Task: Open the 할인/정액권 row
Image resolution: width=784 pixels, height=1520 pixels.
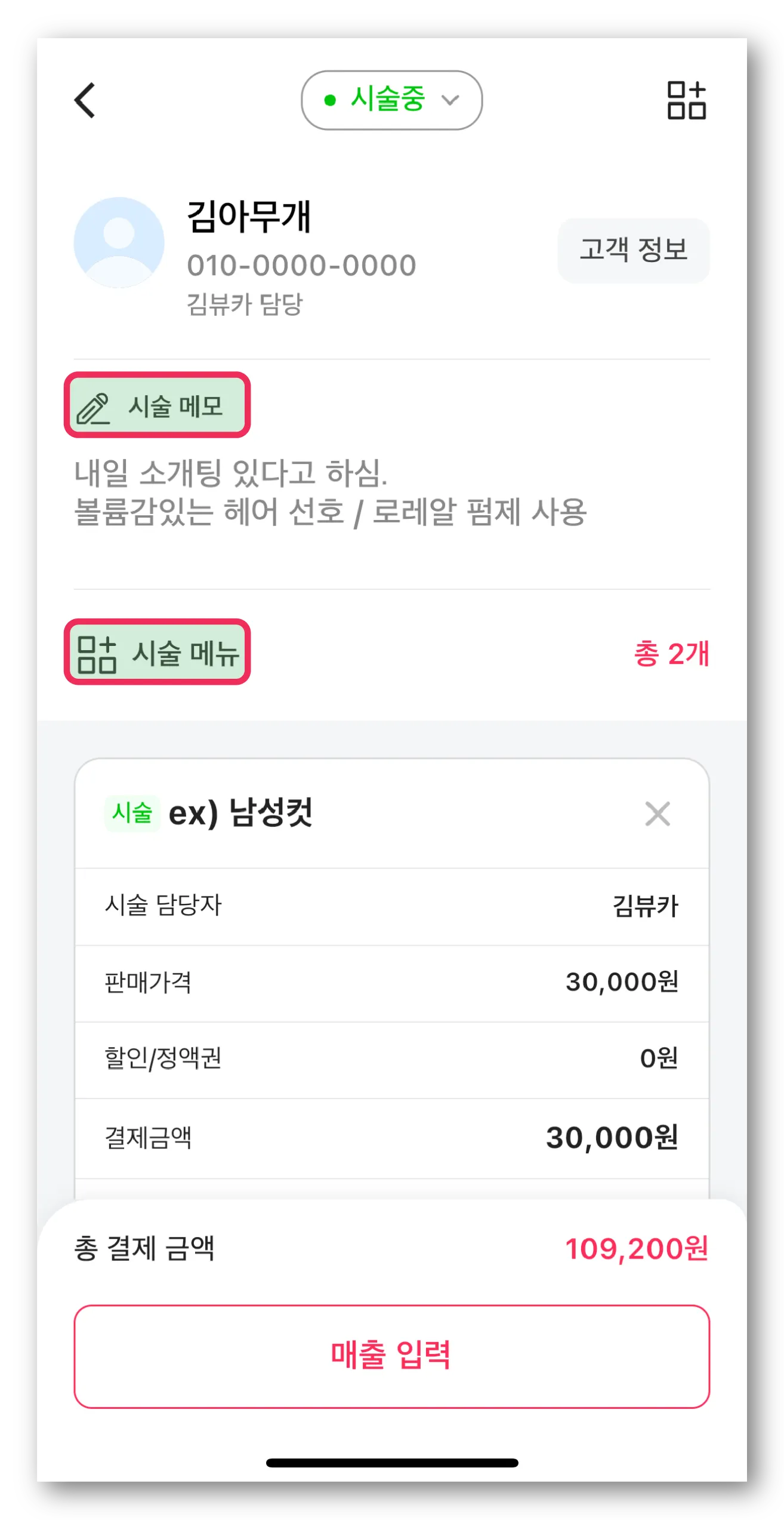Action: (391, 1059)
